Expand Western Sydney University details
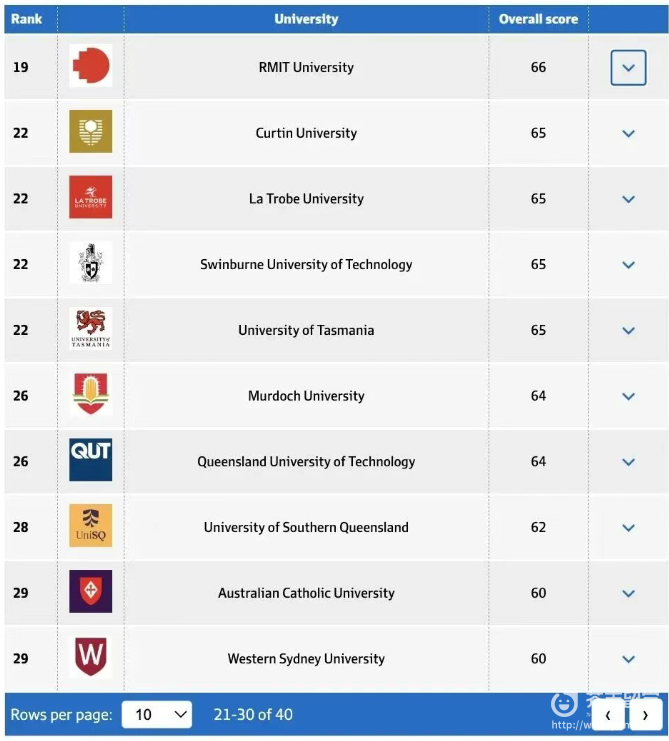 pos(628,659)
